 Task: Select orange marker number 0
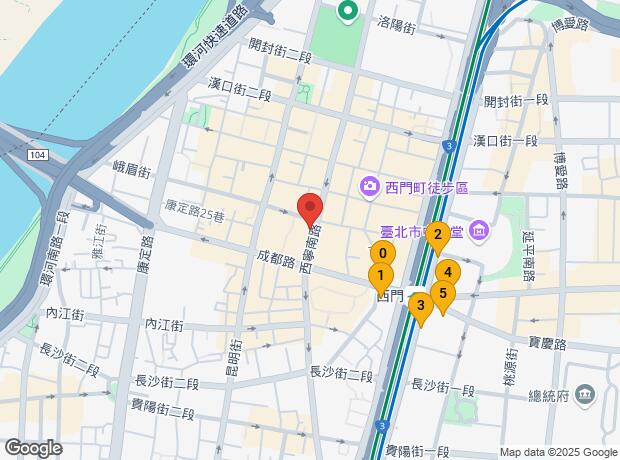(383, 255)
